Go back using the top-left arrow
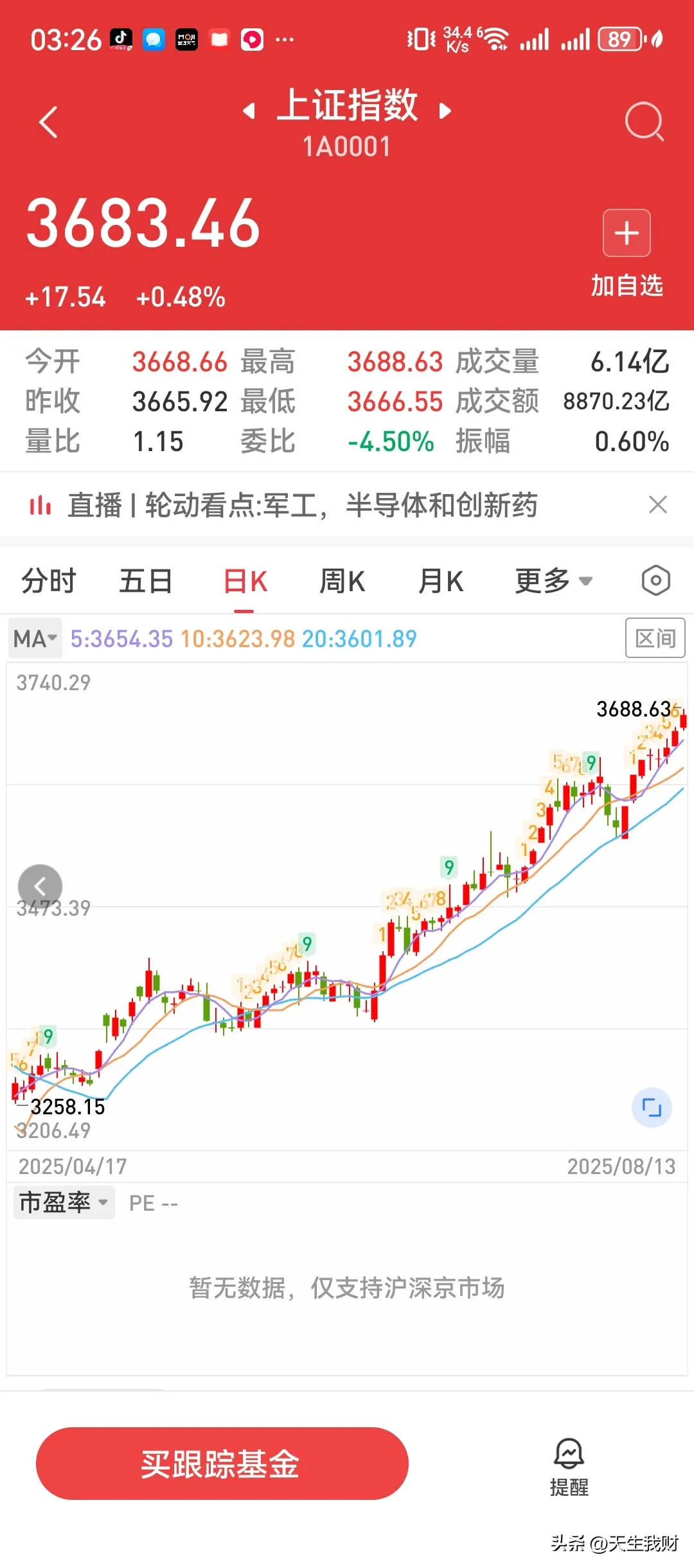Viewport: 694px width, 1568px height. pos(48,121)
